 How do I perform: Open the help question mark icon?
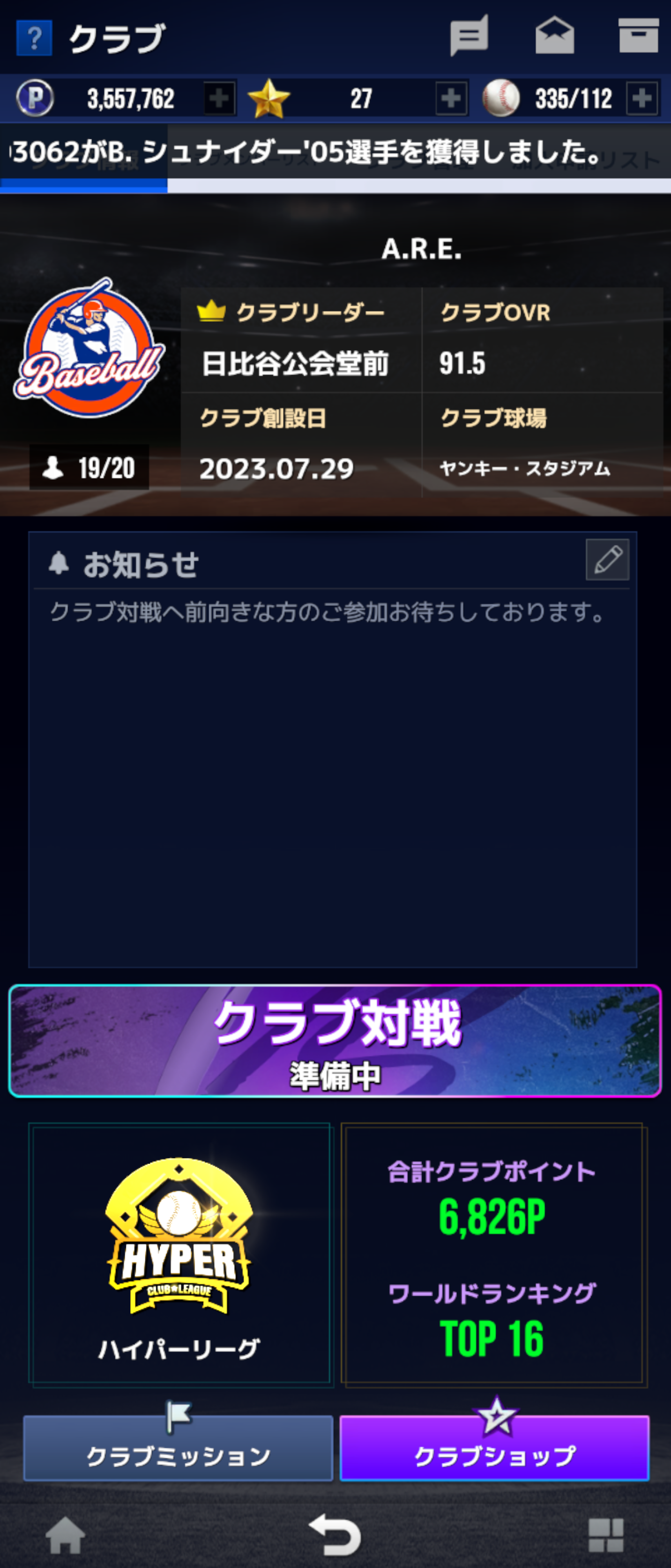[x=34, y=38]
